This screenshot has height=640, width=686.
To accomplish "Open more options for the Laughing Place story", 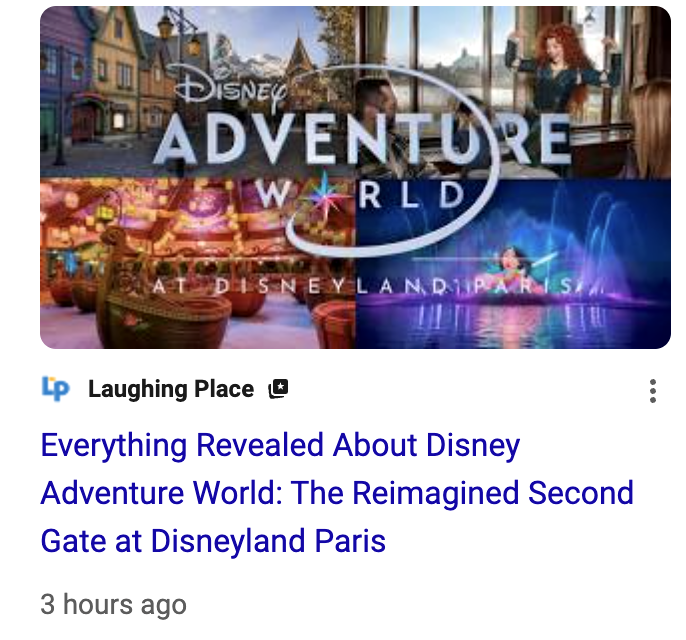I will (652, 391).
